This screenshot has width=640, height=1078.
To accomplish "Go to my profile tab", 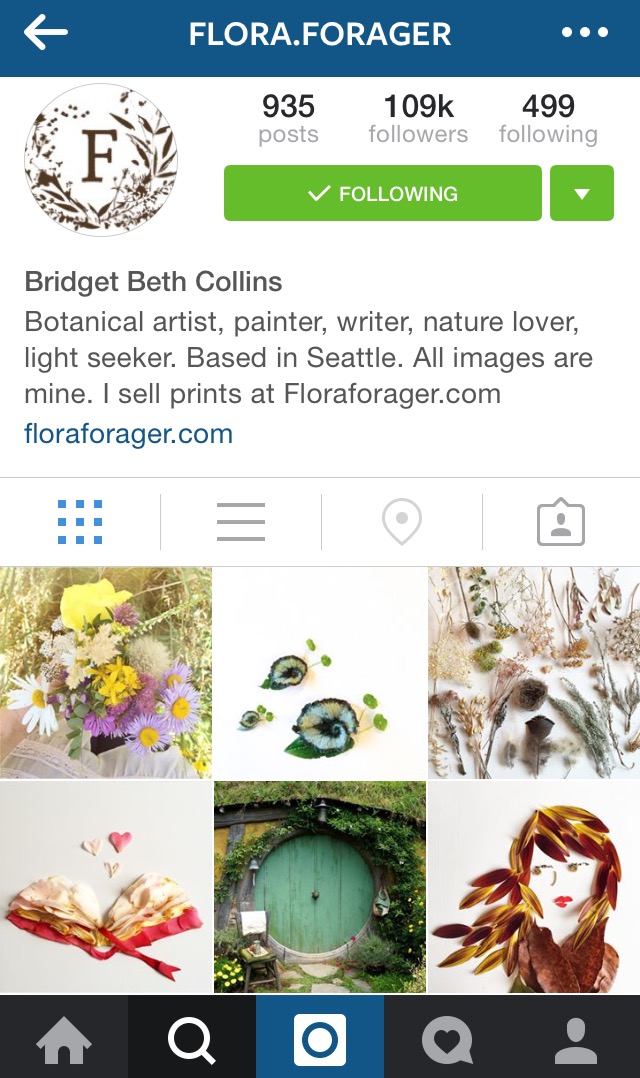I will [x=576, y=1038].
